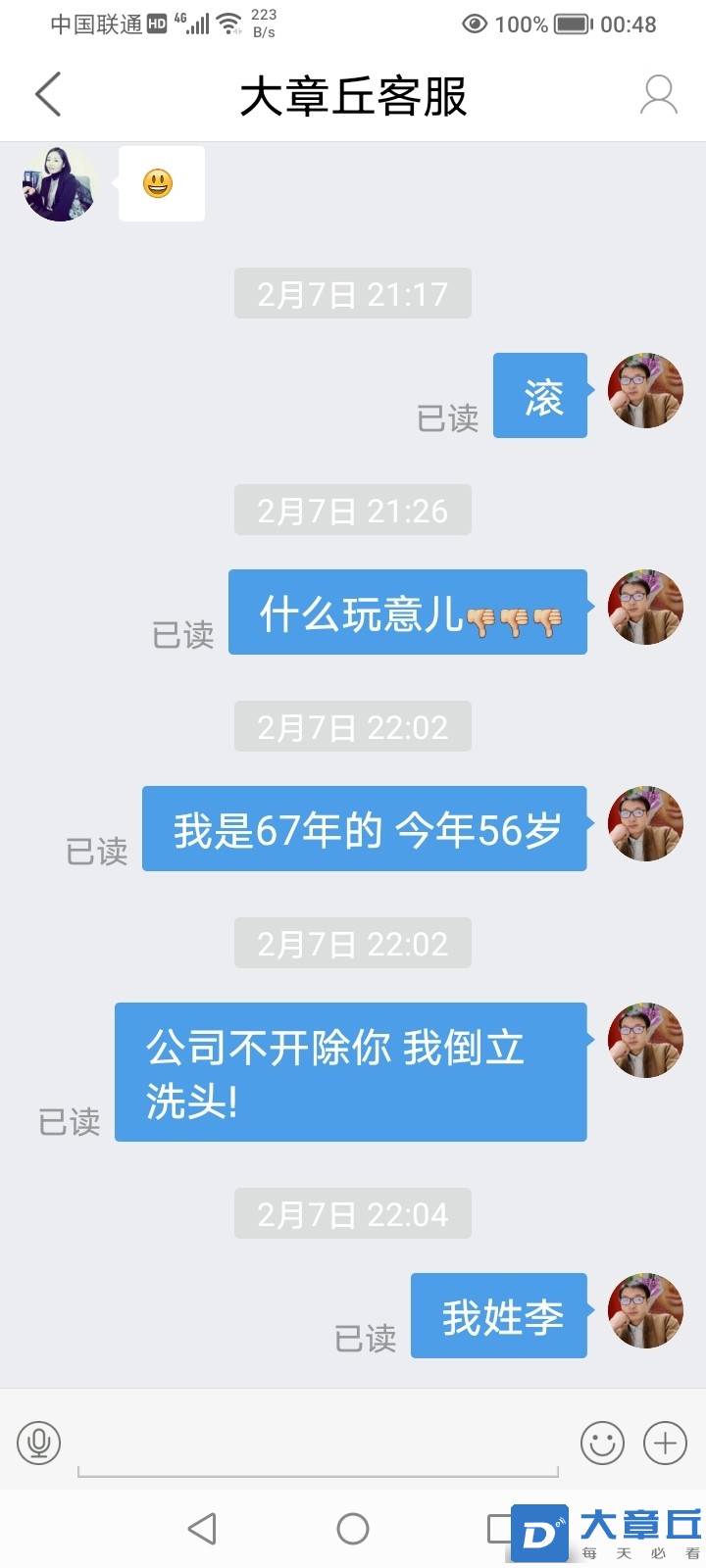Go back from 大章丘客服 chat
Viewport: 706px width, 1568px height.
(48, 95)
